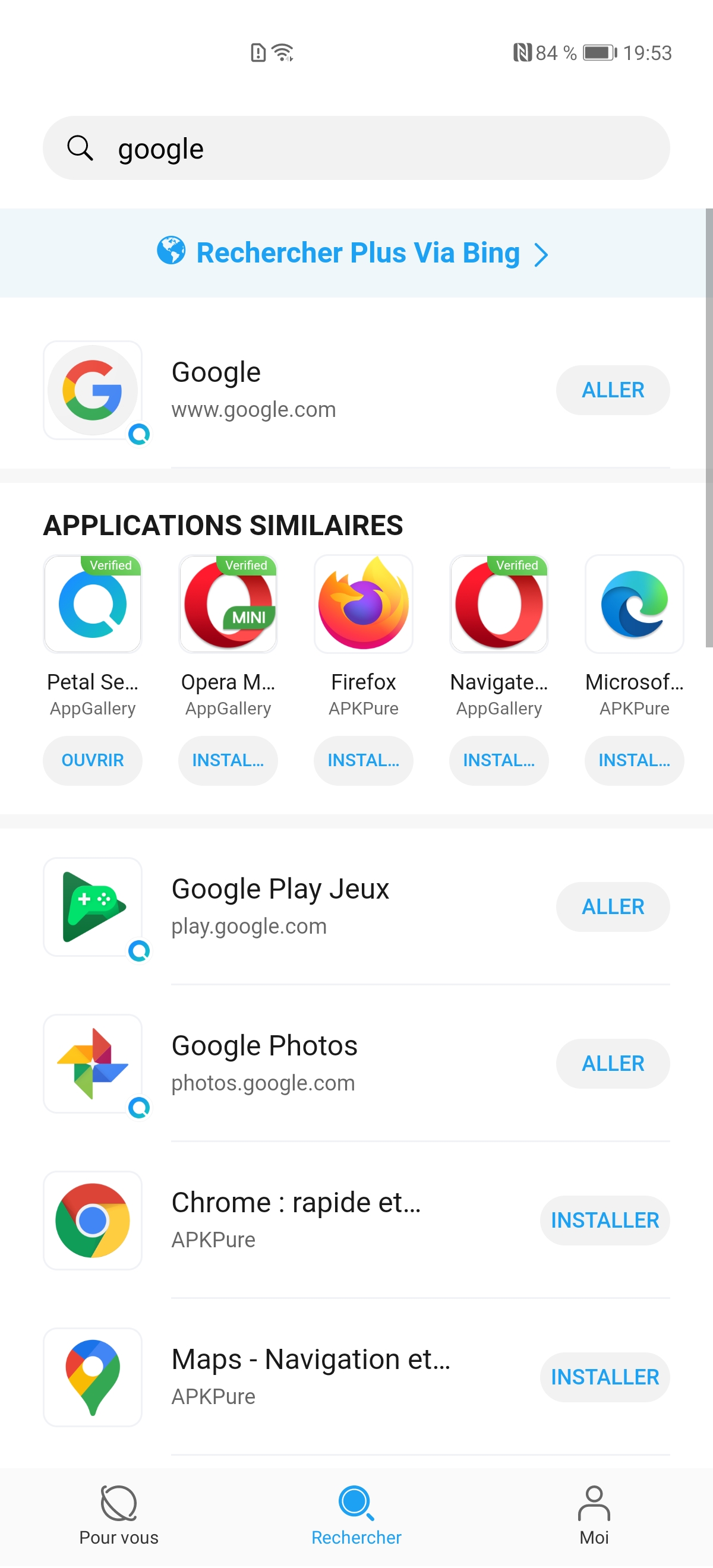Open Rechercher Plus Via Bing link
Image resolution: width=713 pixels, height=1568 pixels.
click(356, 252)
